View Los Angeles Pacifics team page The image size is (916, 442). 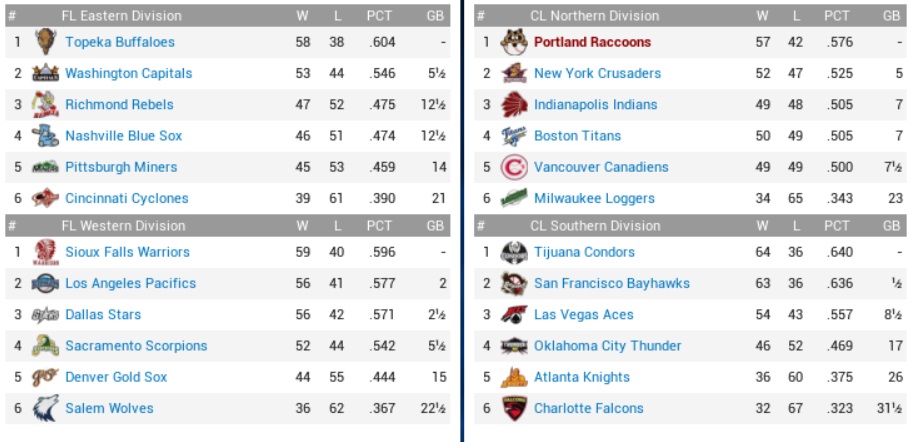130,283
